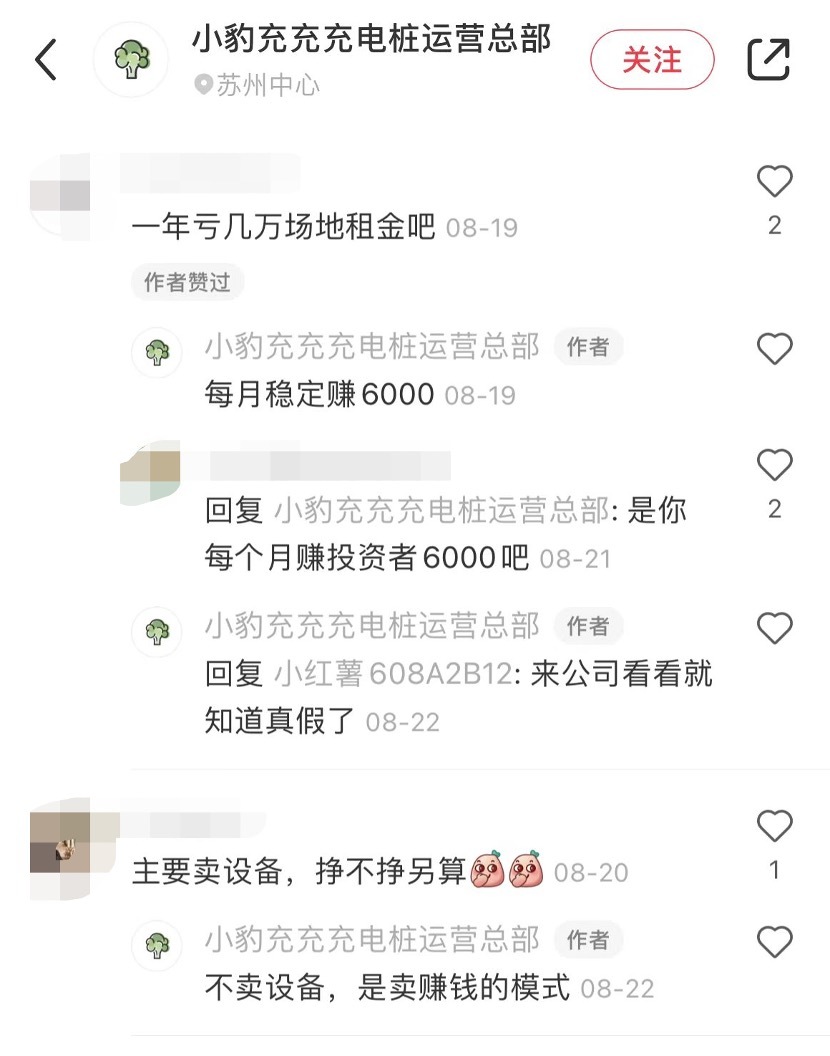The height and width of the screenshot is (1056, 830).
Task: Like the reply 每月稳定赚6000
Action: 774,349
